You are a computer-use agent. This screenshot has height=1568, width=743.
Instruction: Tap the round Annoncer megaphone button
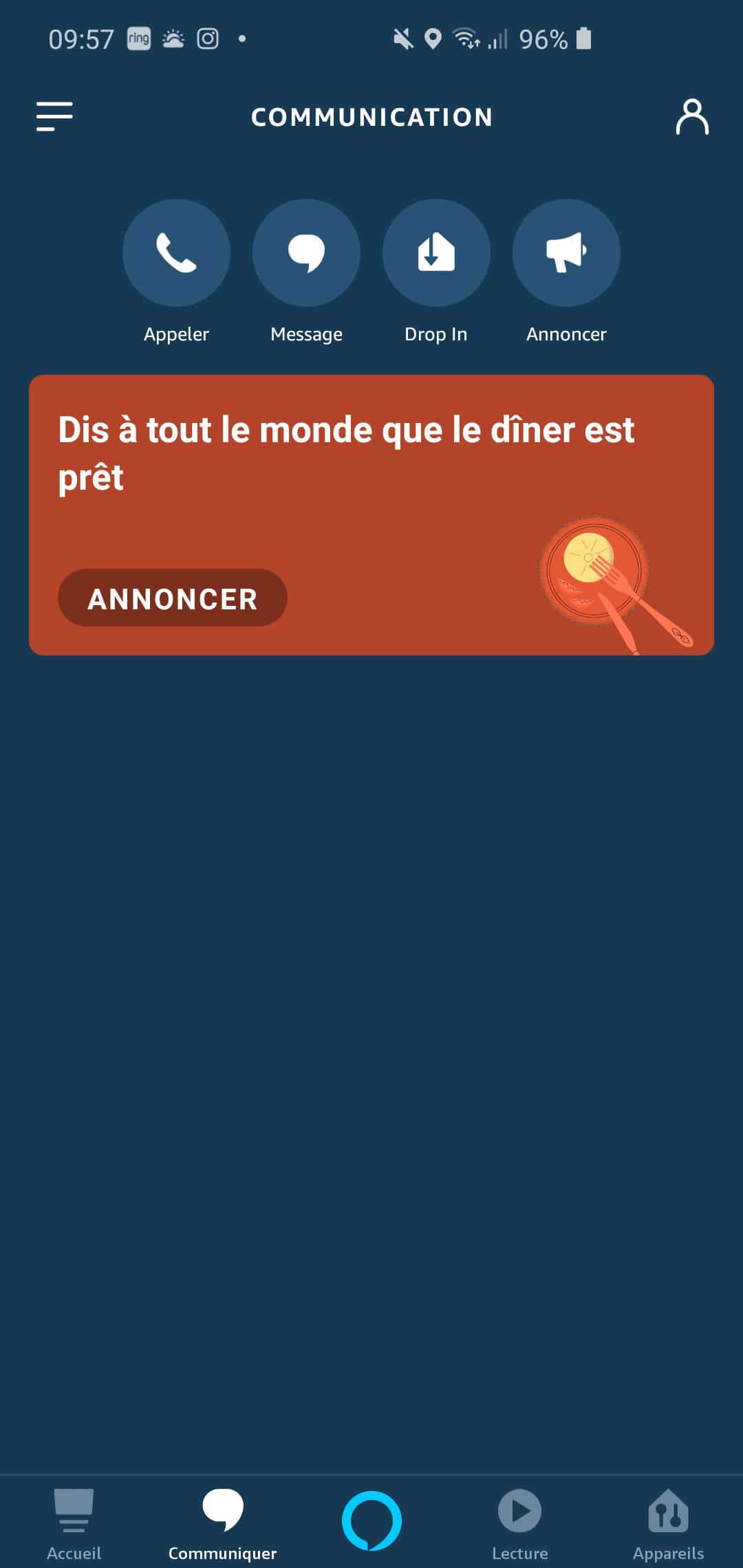[566, 252]
